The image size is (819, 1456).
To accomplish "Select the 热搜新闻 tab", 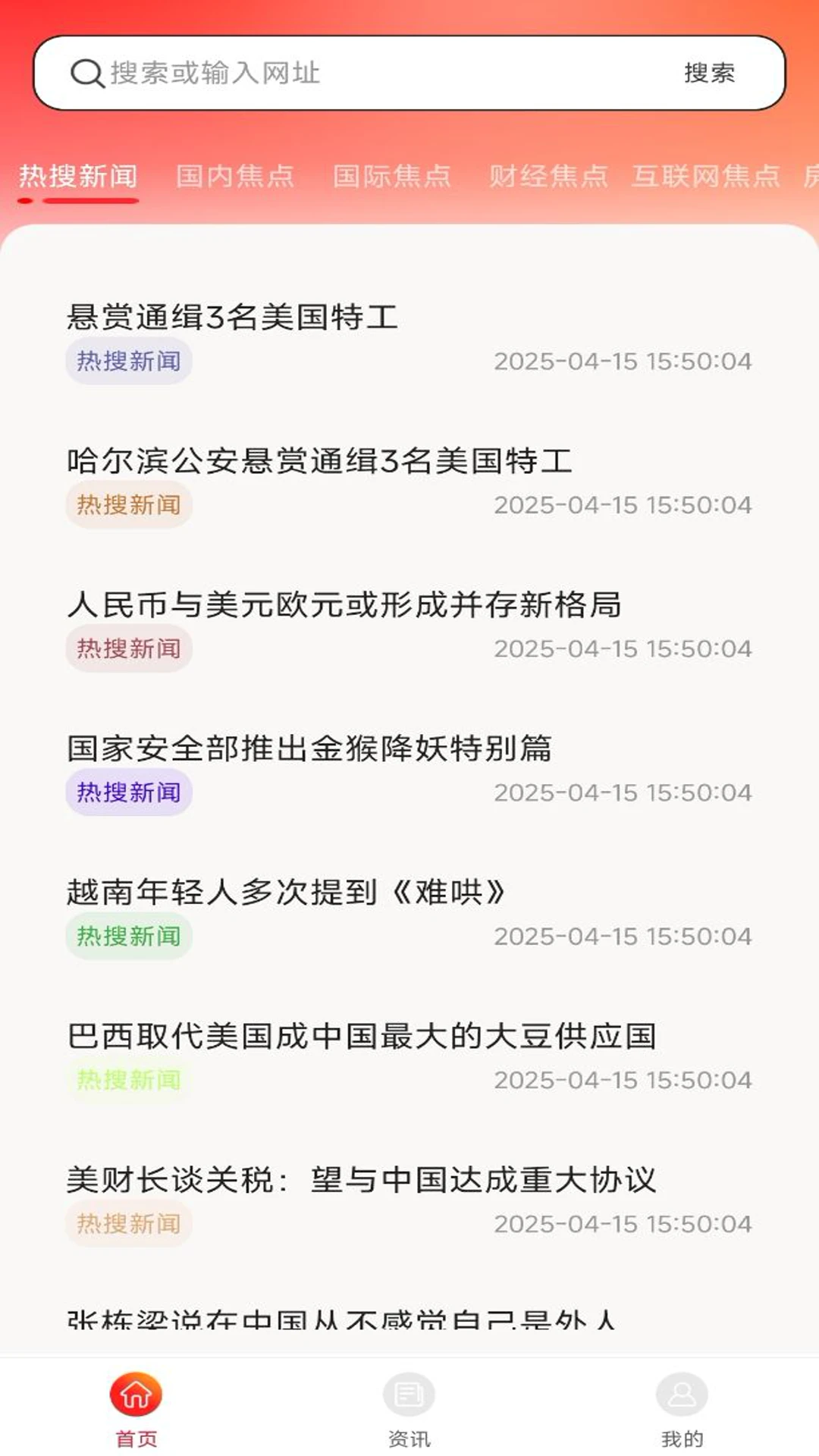I will (x=80, y=175).
